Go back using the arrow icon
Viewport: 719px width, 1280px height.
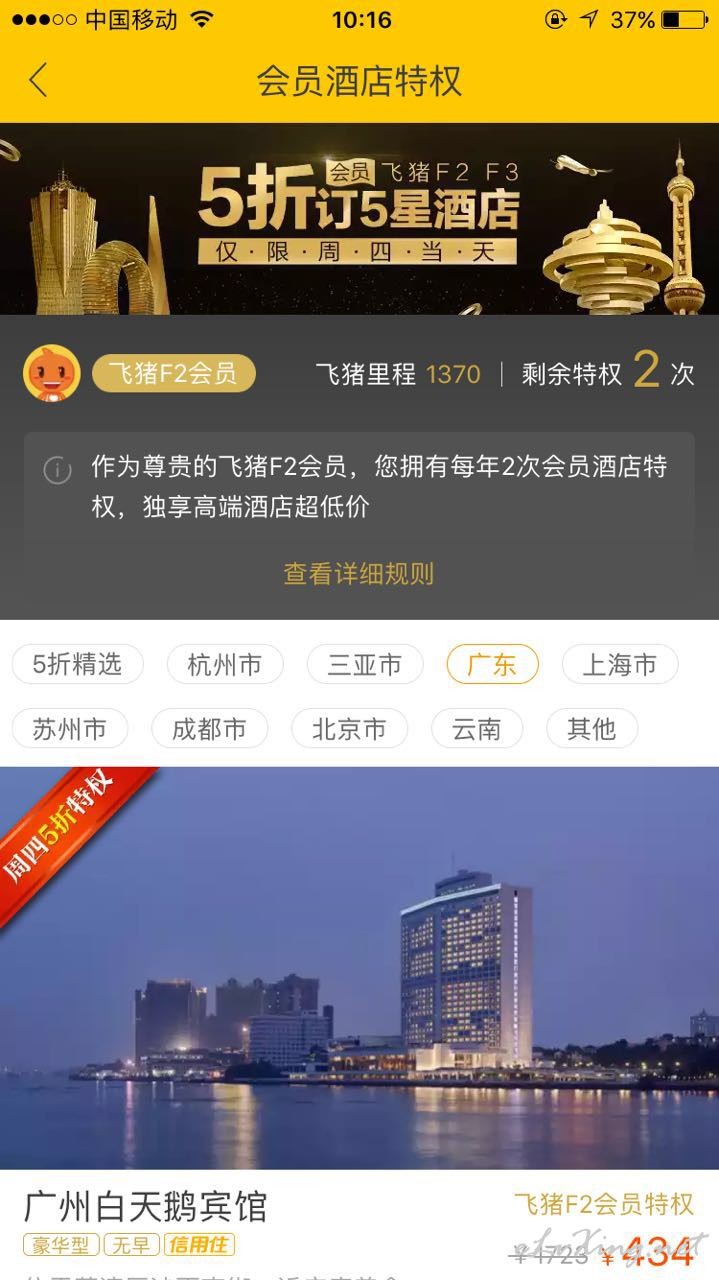38,80
